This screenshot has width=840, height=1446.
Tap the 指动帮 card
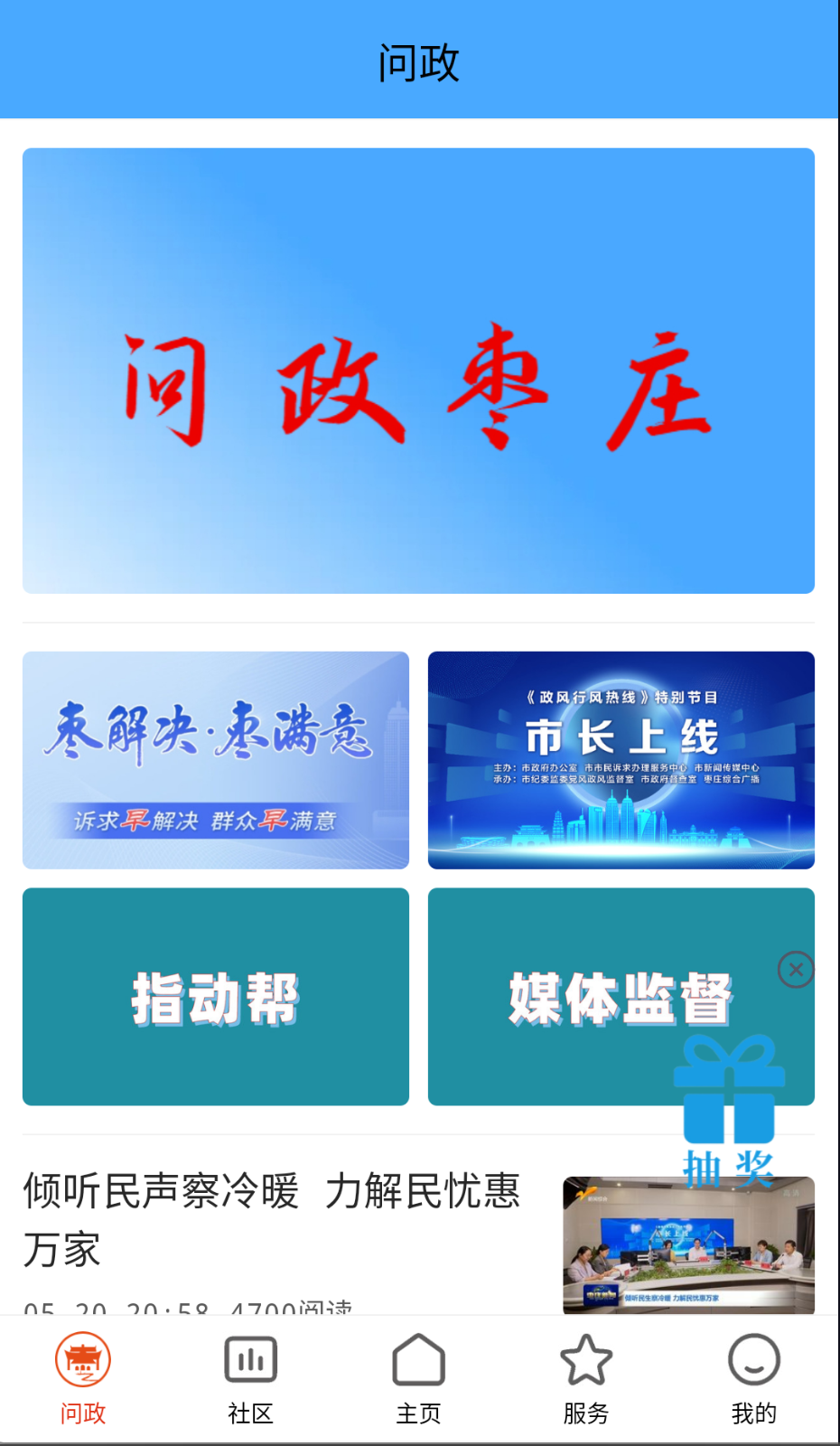pos(215,997)
